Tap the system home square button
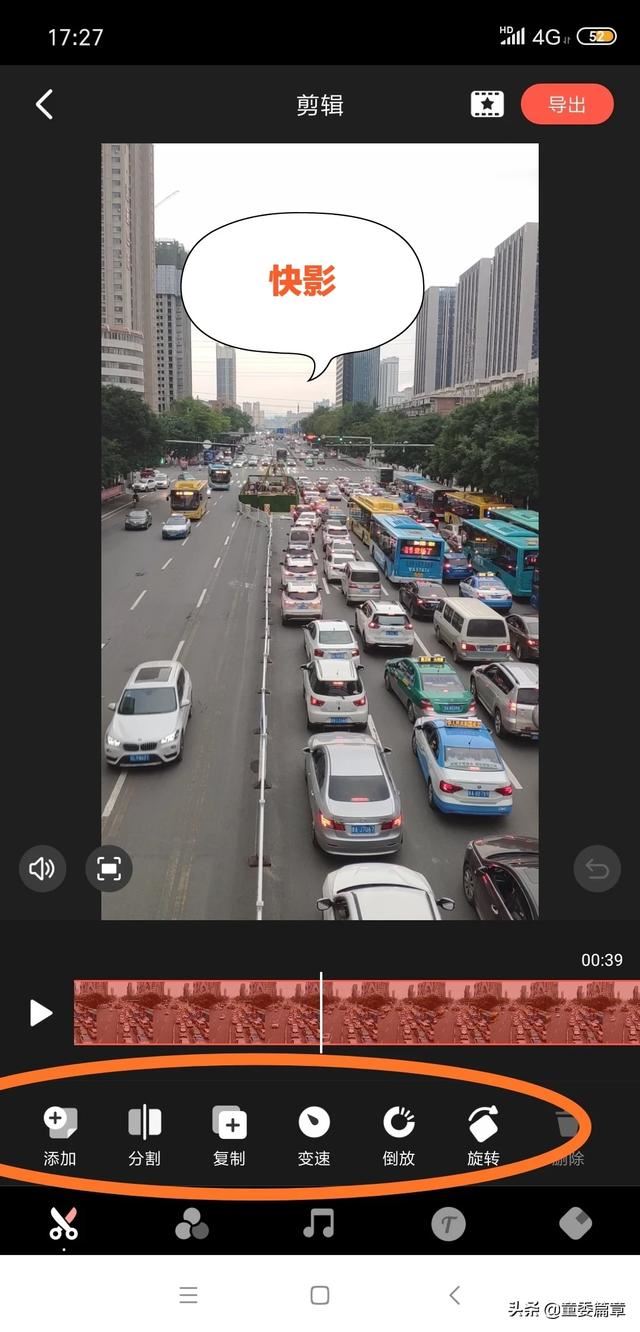Image resolution: width=640 pixels, height=1332 pixels. pos(320,1295)
